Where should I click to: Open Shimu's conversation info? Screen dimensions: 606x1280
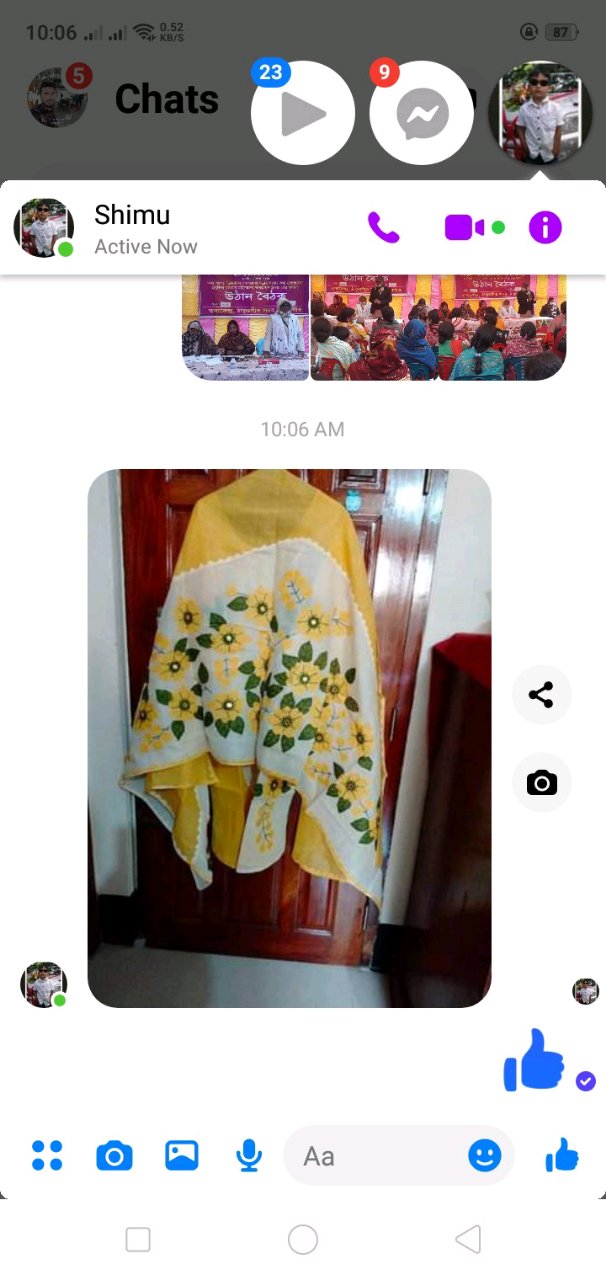(545, 228)
